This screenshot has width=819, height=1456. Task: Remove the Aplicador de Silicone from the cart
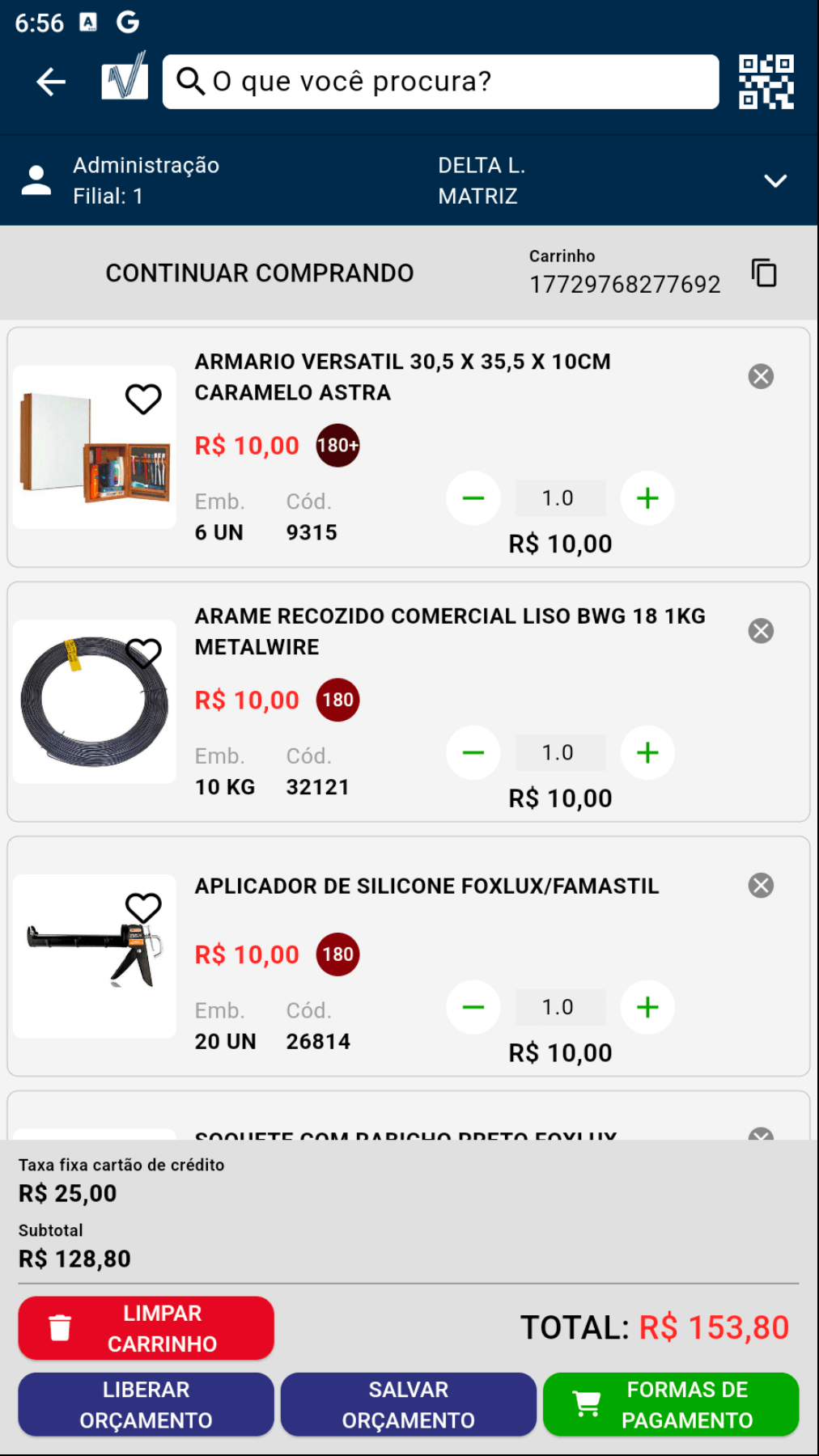point(761,886)
